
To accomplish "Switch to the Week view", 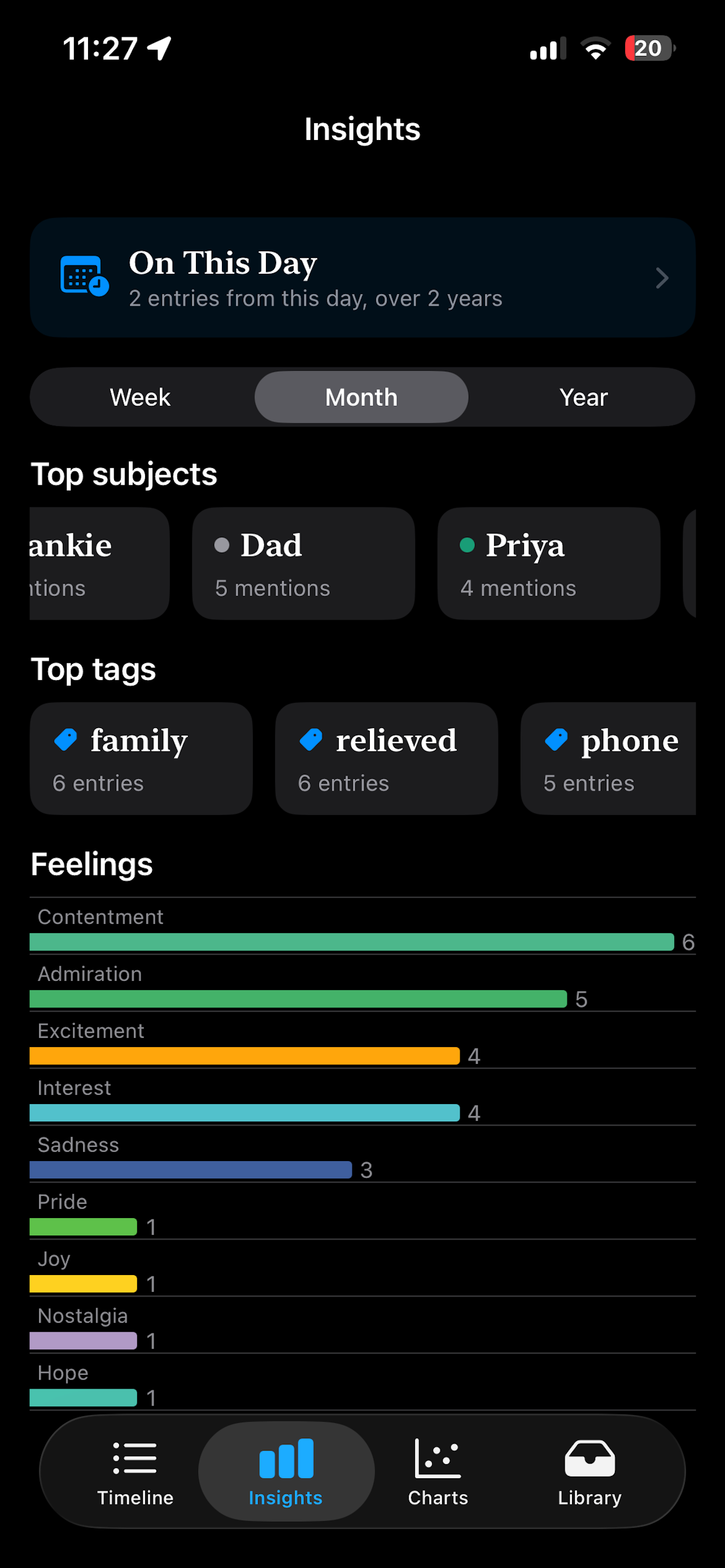I will (x=141, y=397).
